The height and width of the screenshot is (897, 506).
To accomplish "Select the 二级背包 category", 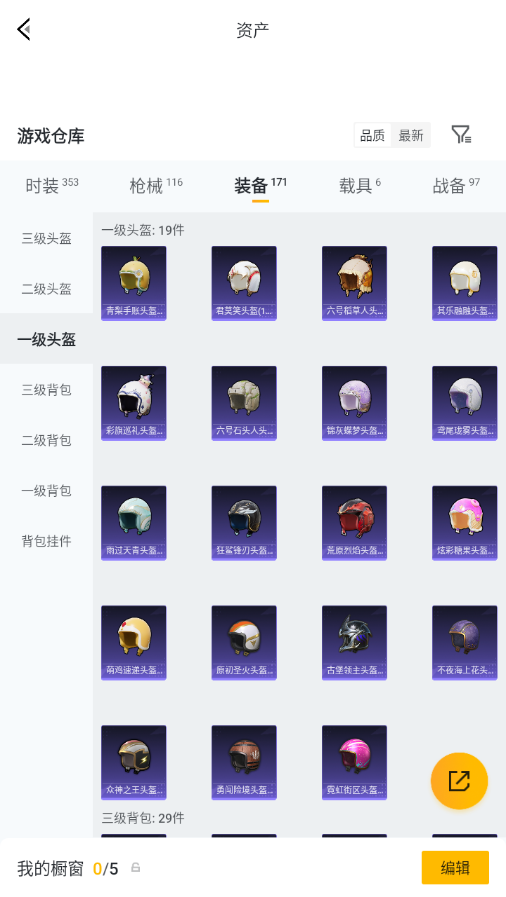I will (x=46, y=440).
